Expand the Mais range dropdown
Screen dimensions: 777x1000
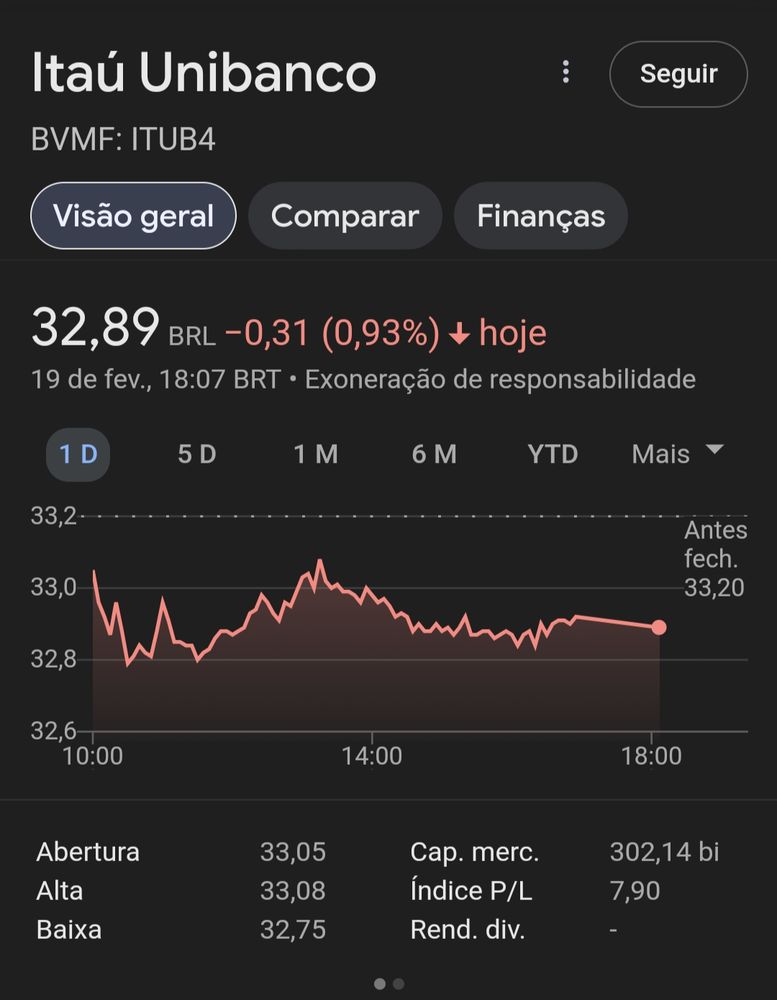[677, 454]
